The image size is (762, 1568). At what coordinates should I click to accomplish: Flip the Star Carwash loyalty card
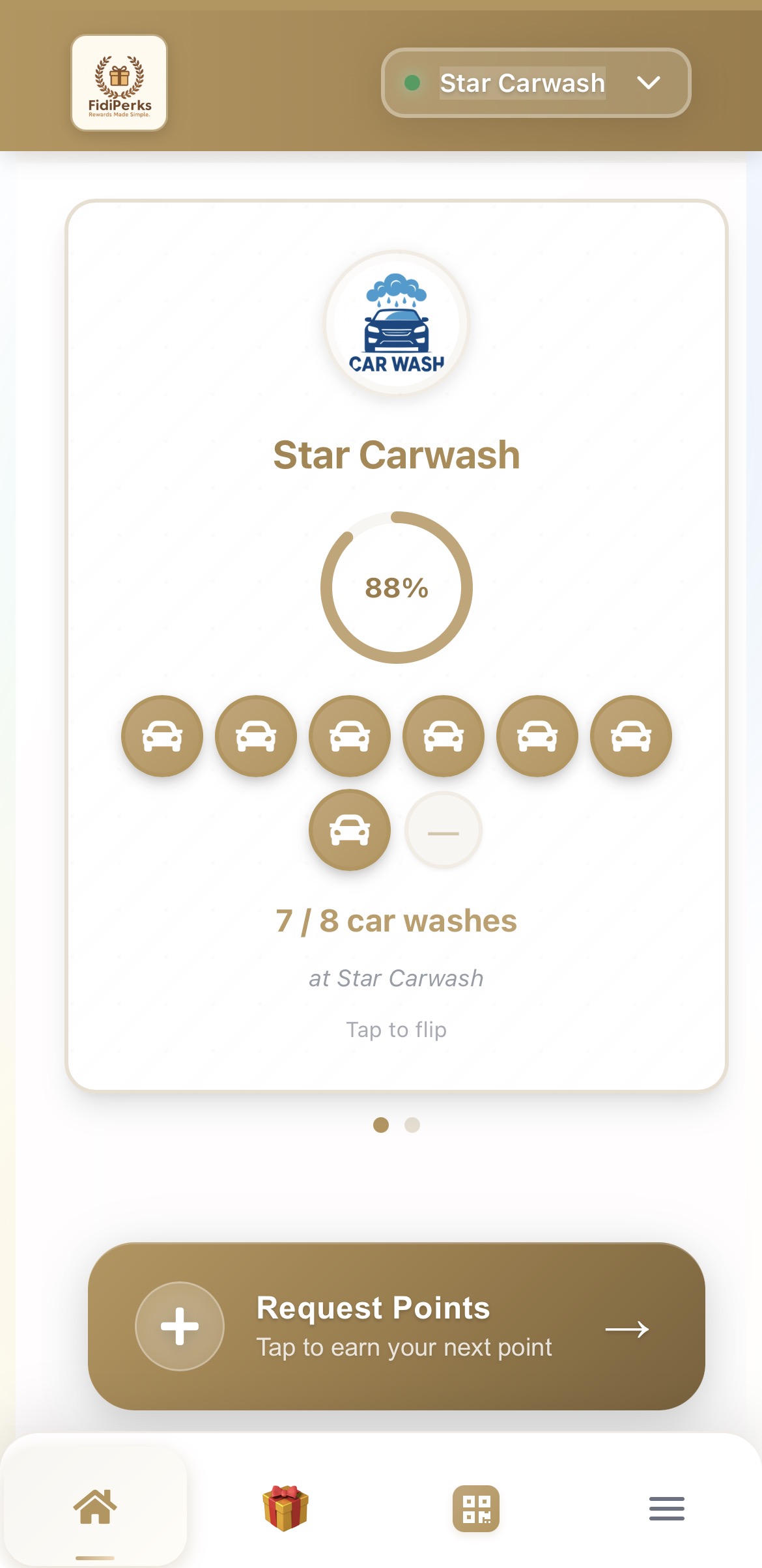396,1029
